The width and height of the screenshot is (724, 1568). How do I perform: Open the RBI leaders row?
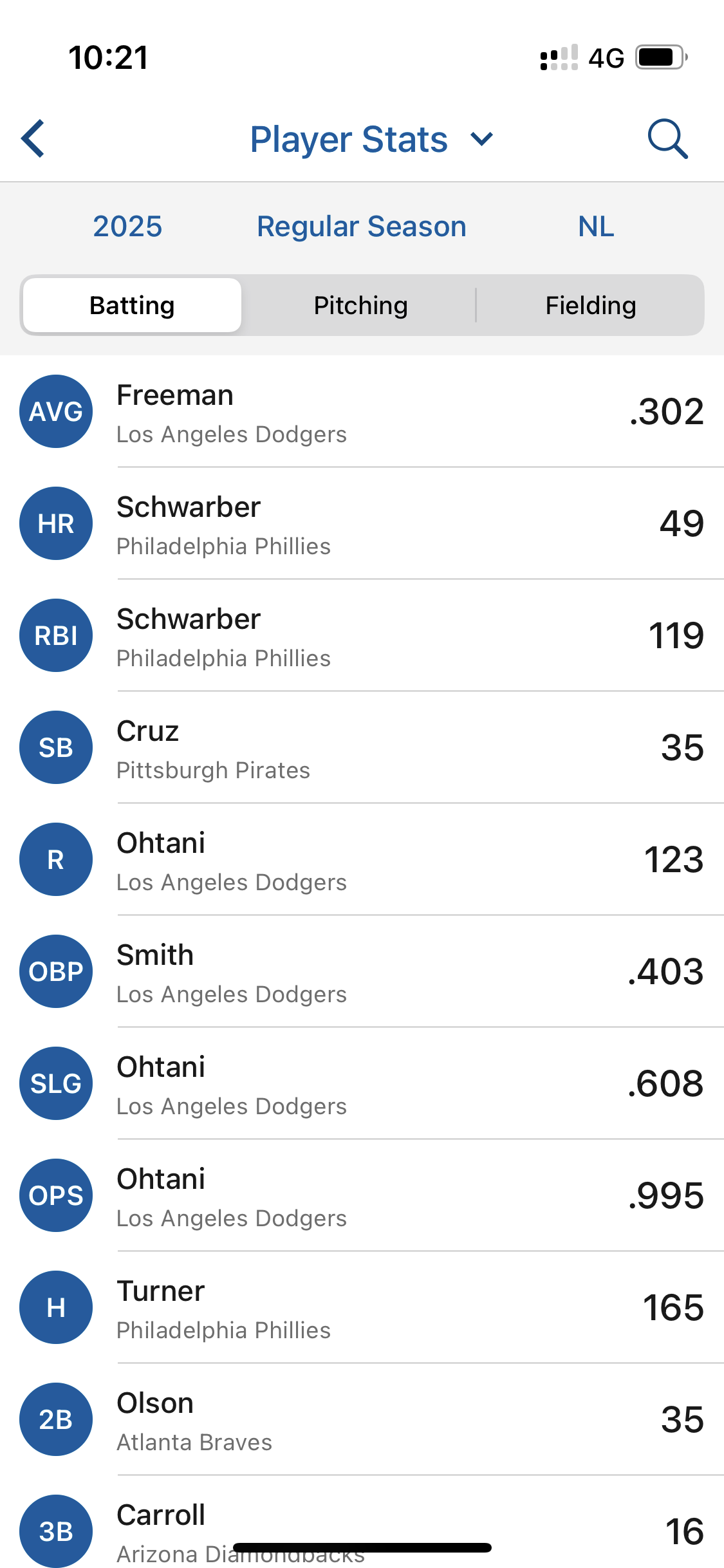[362, 635]
